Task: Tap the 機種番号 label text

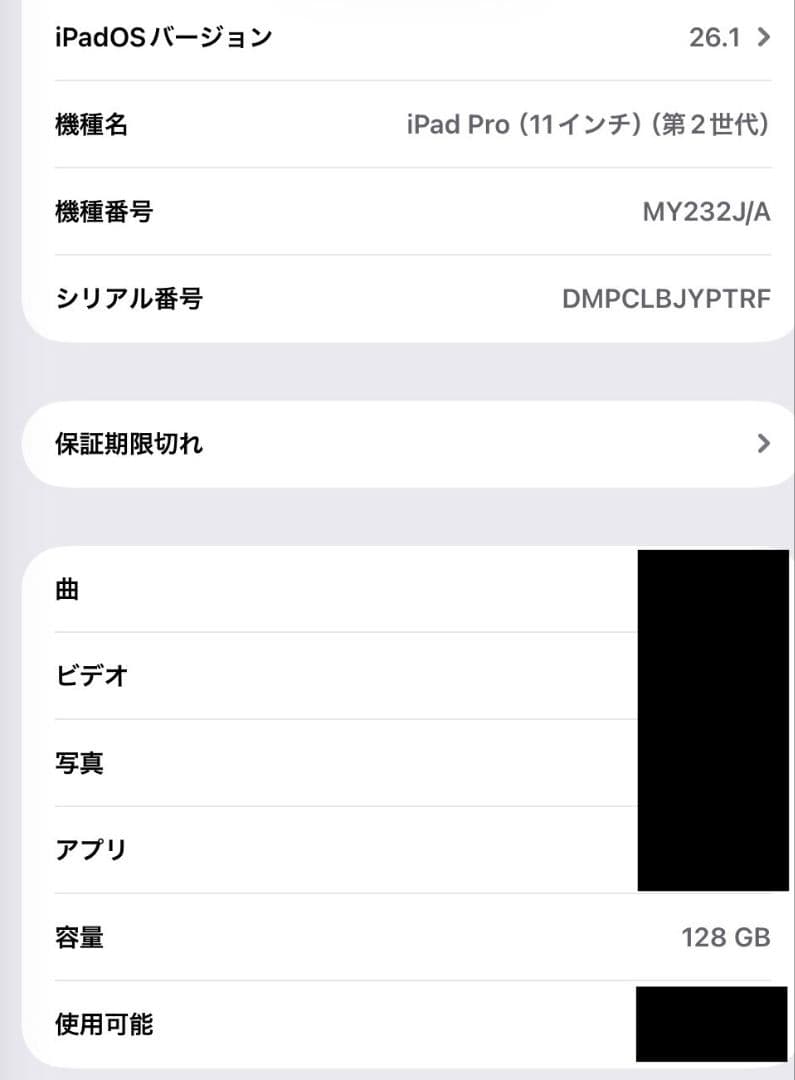Action: click(x=104, y=211)
